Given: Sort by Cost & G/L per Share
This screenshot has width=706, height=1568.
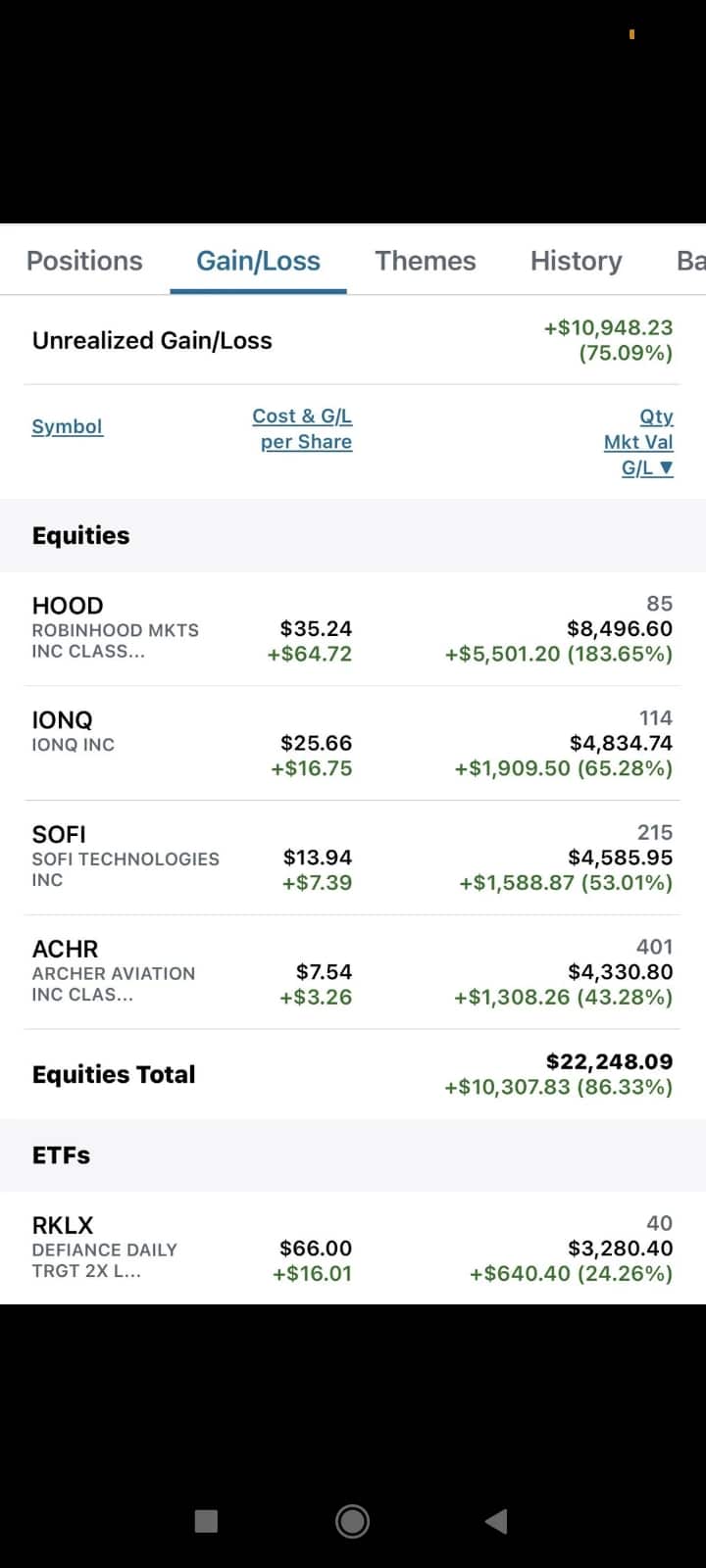Looking at the screenshot, I should [x=302, y=429].
